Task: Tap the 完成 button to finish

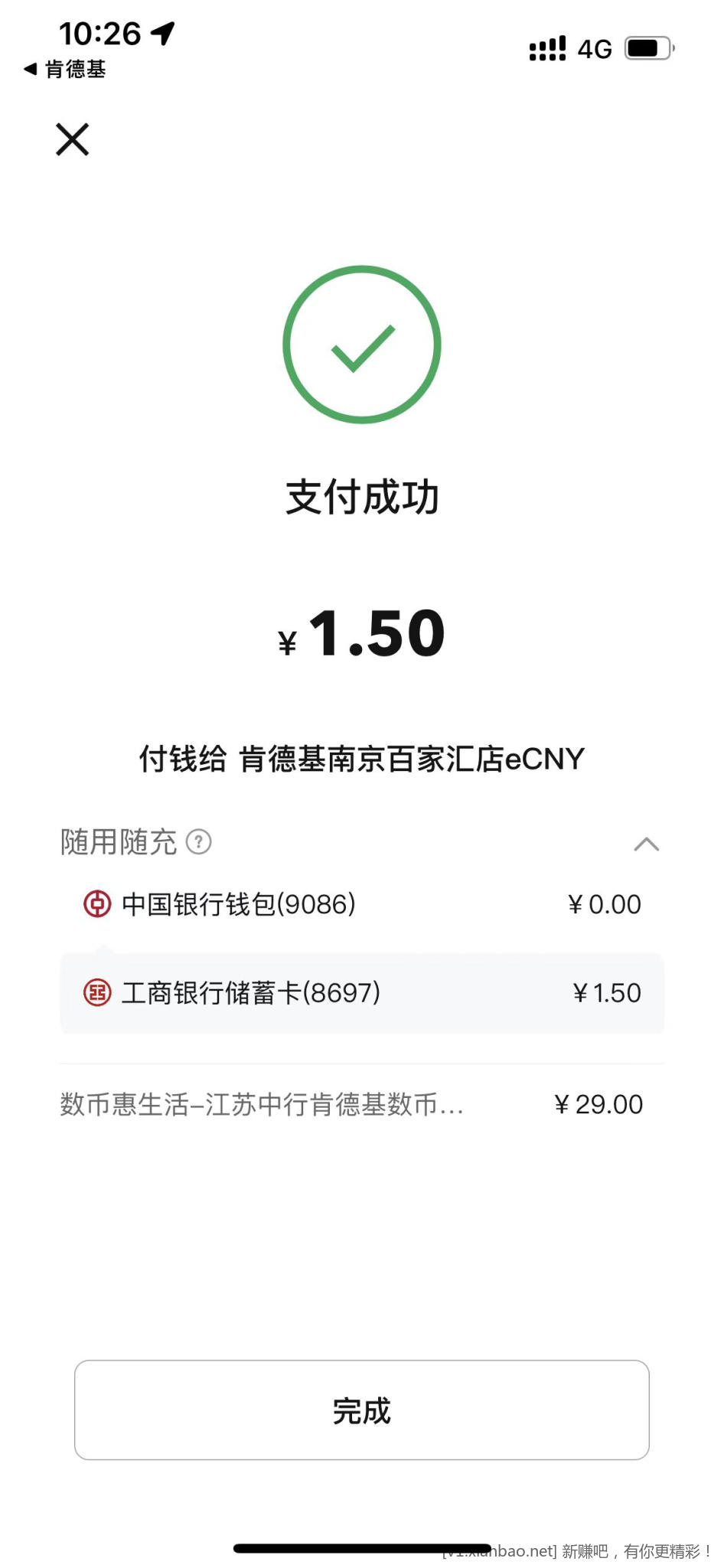Action: pyautogui.click(x=361, y=1410)
